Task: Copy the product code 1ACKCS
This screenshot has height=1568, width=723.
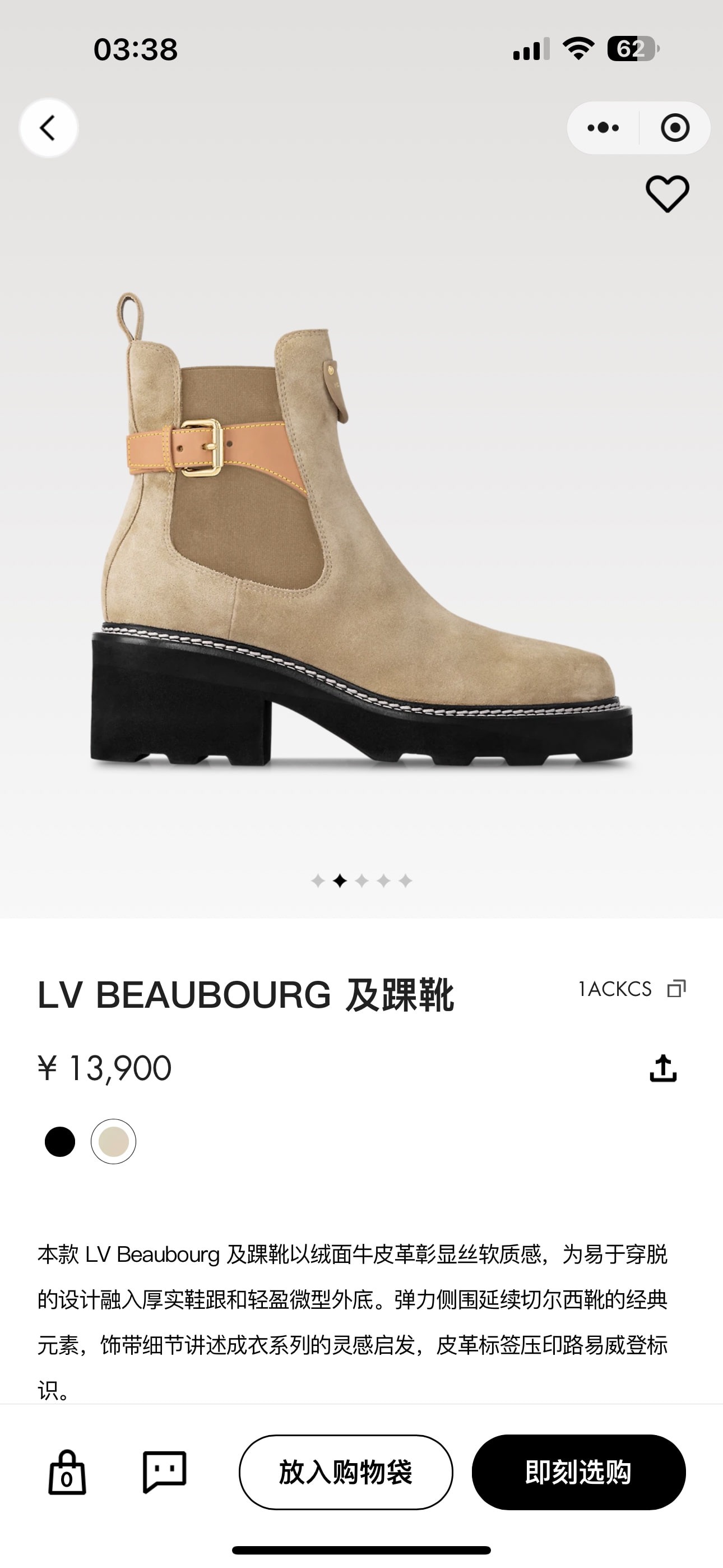Action: pos(676,989)
